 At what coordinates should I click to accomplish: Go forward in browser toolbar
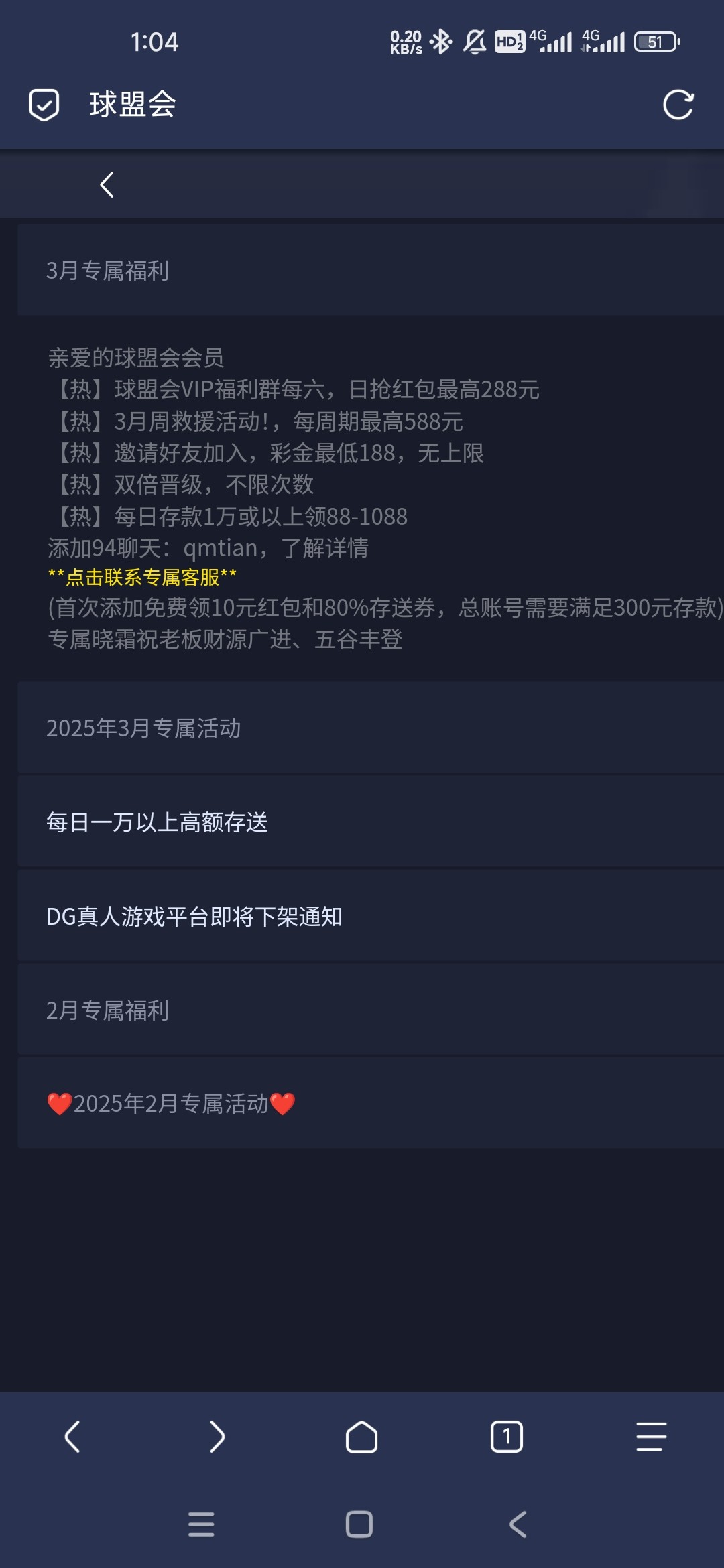[x=217, y=1437]
